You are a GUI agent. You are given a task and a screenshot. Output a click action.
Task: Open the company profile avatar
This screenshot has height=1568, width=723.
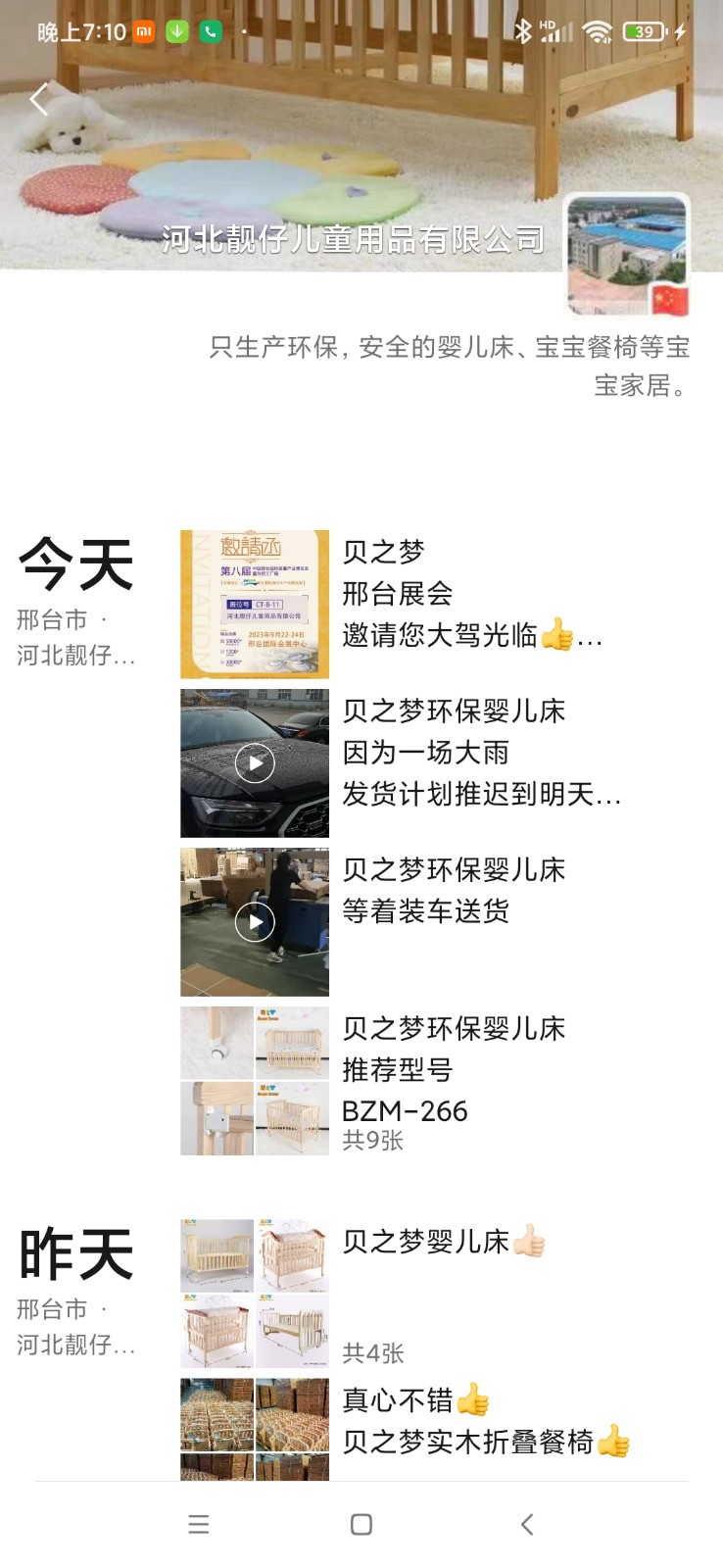coord(628,255)
